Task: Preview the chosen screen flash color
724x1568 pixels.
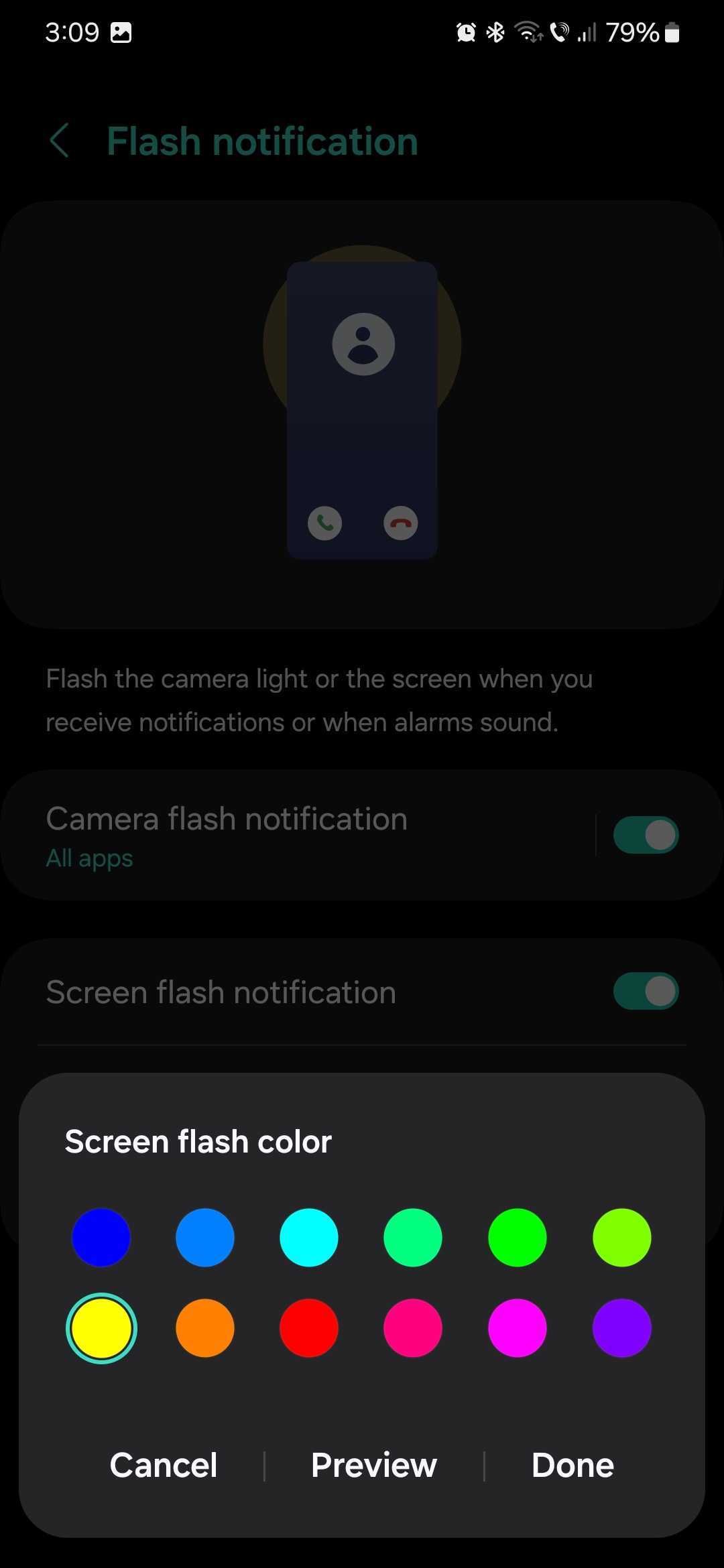Action: point(374,1465)
